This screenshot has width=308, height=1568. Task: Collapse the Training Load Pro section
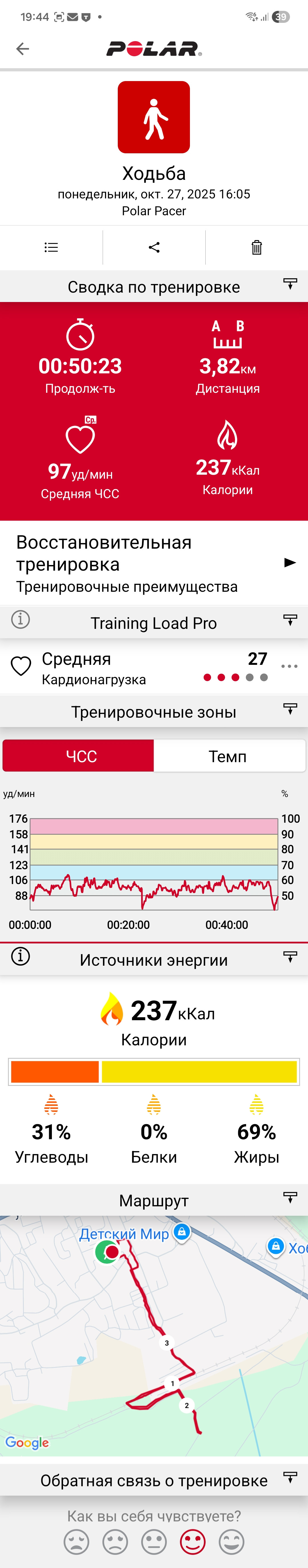[x=290, y=620]
